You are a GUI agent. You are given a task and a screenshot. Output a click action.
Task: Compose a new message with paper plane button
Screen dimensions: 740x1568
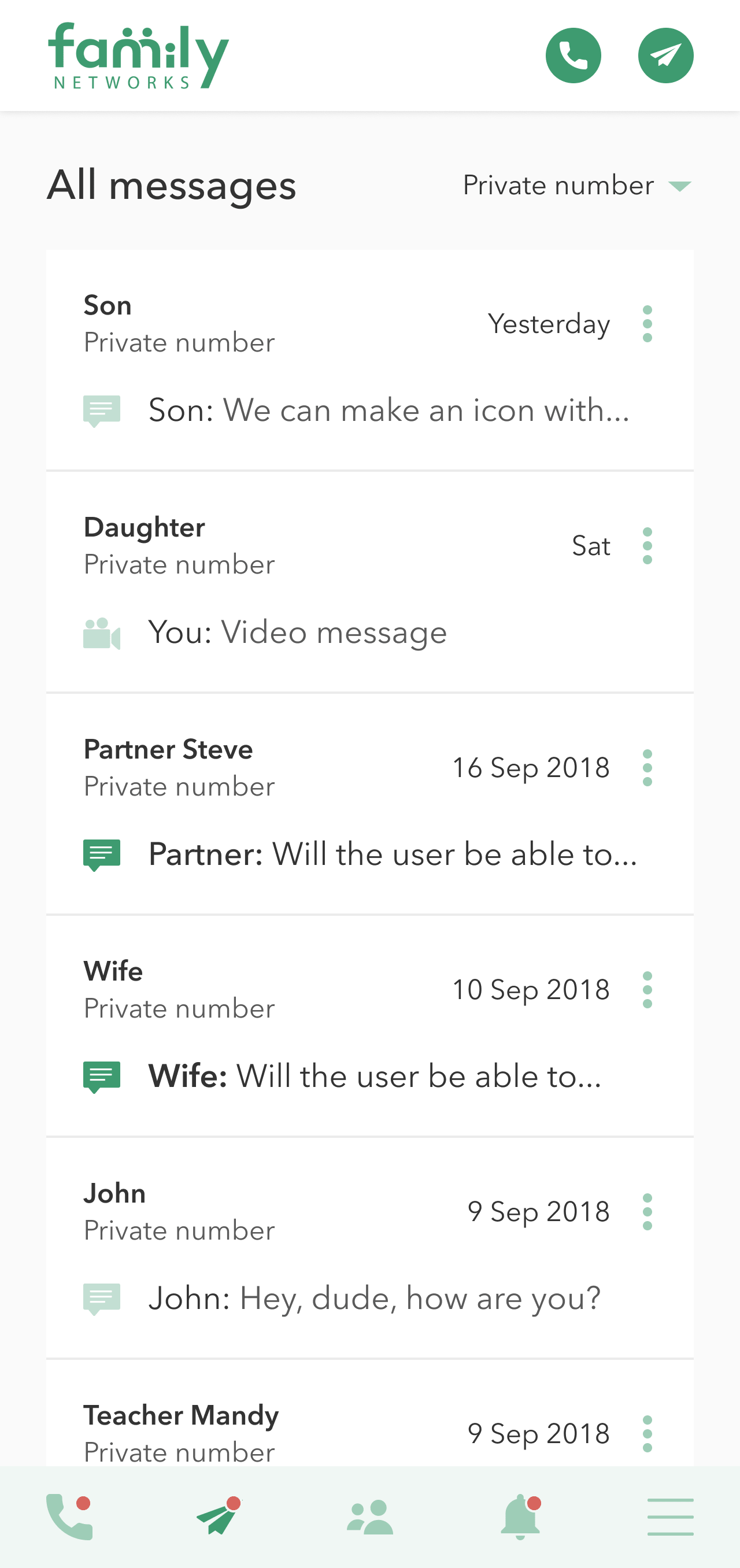click(x=665, y=56)
